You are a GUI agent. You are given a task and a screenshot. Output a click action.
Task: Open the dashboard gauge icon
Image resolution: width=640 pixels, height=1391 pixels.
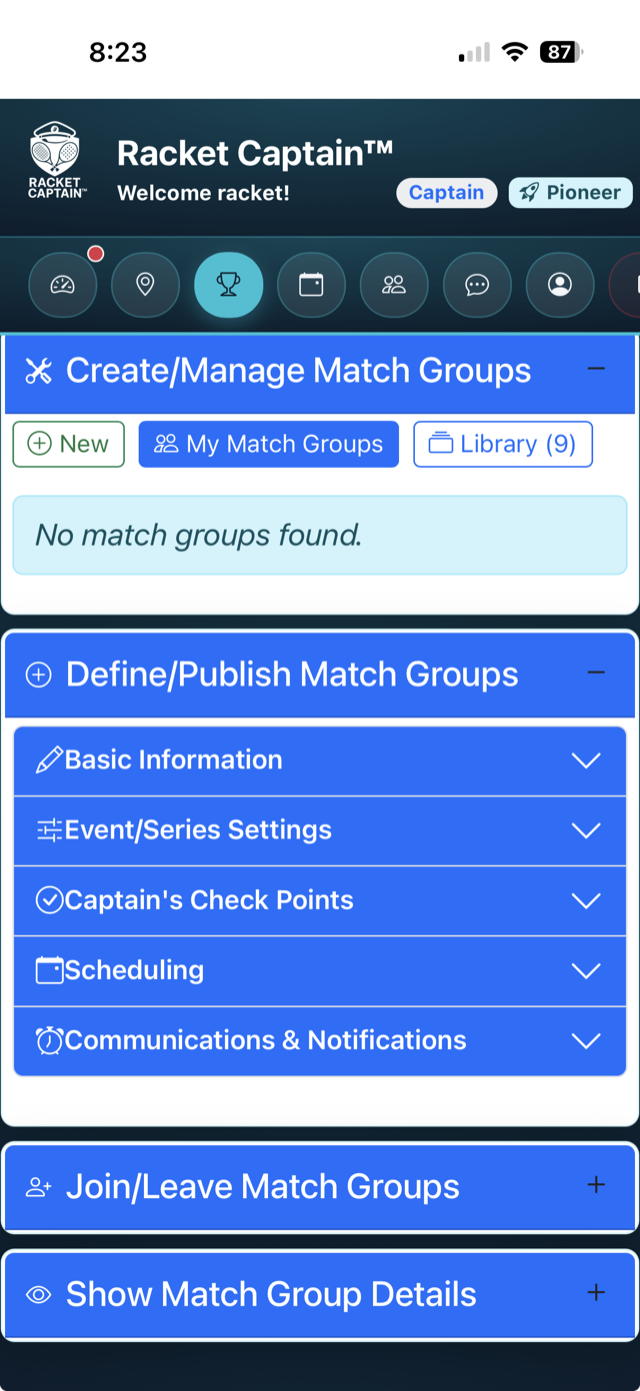pos(63,286)
